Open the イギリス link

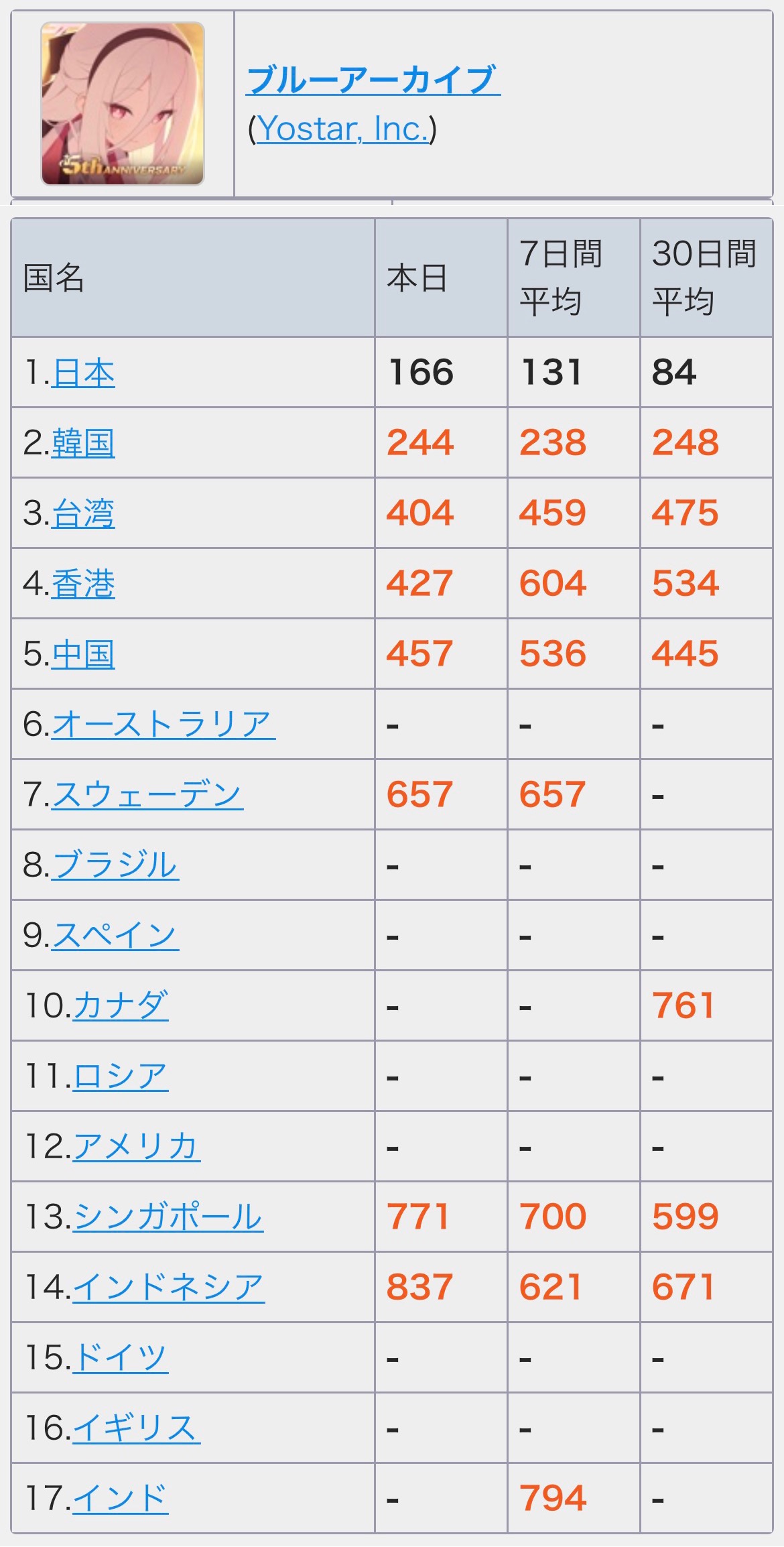[x=136, y=1428]
